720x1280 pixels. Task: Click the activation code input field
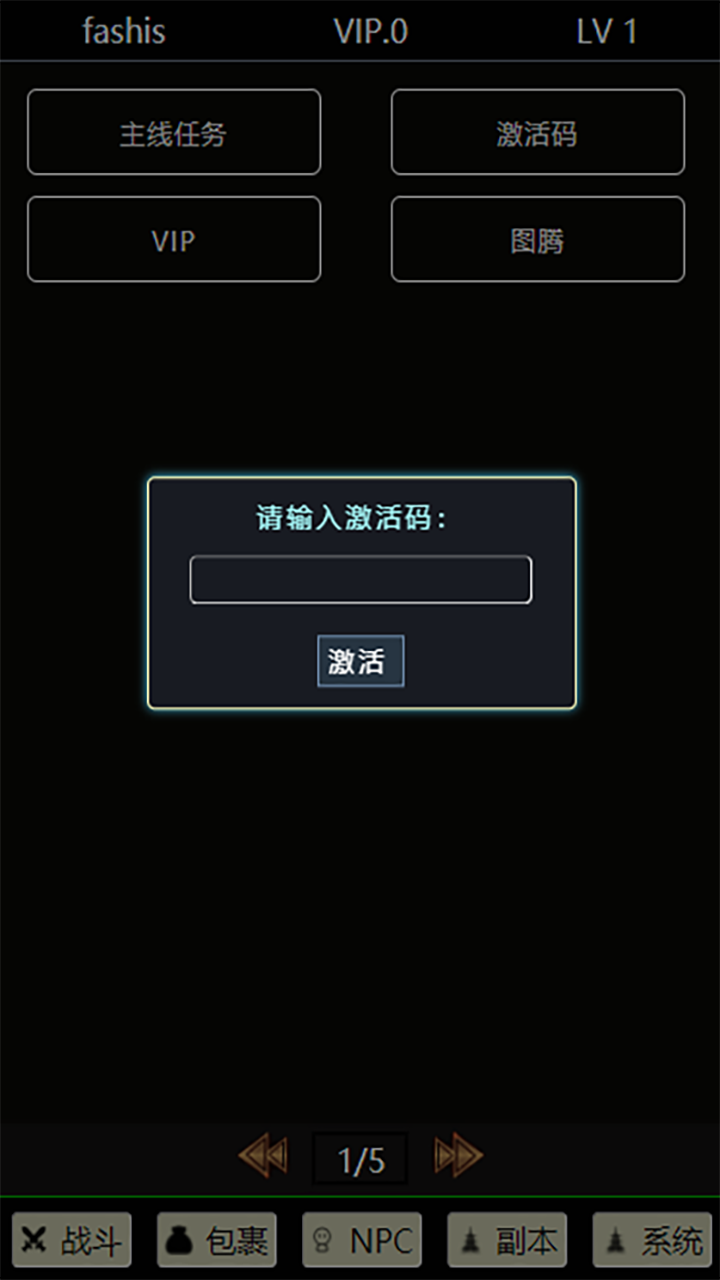(x=360, y=578)
